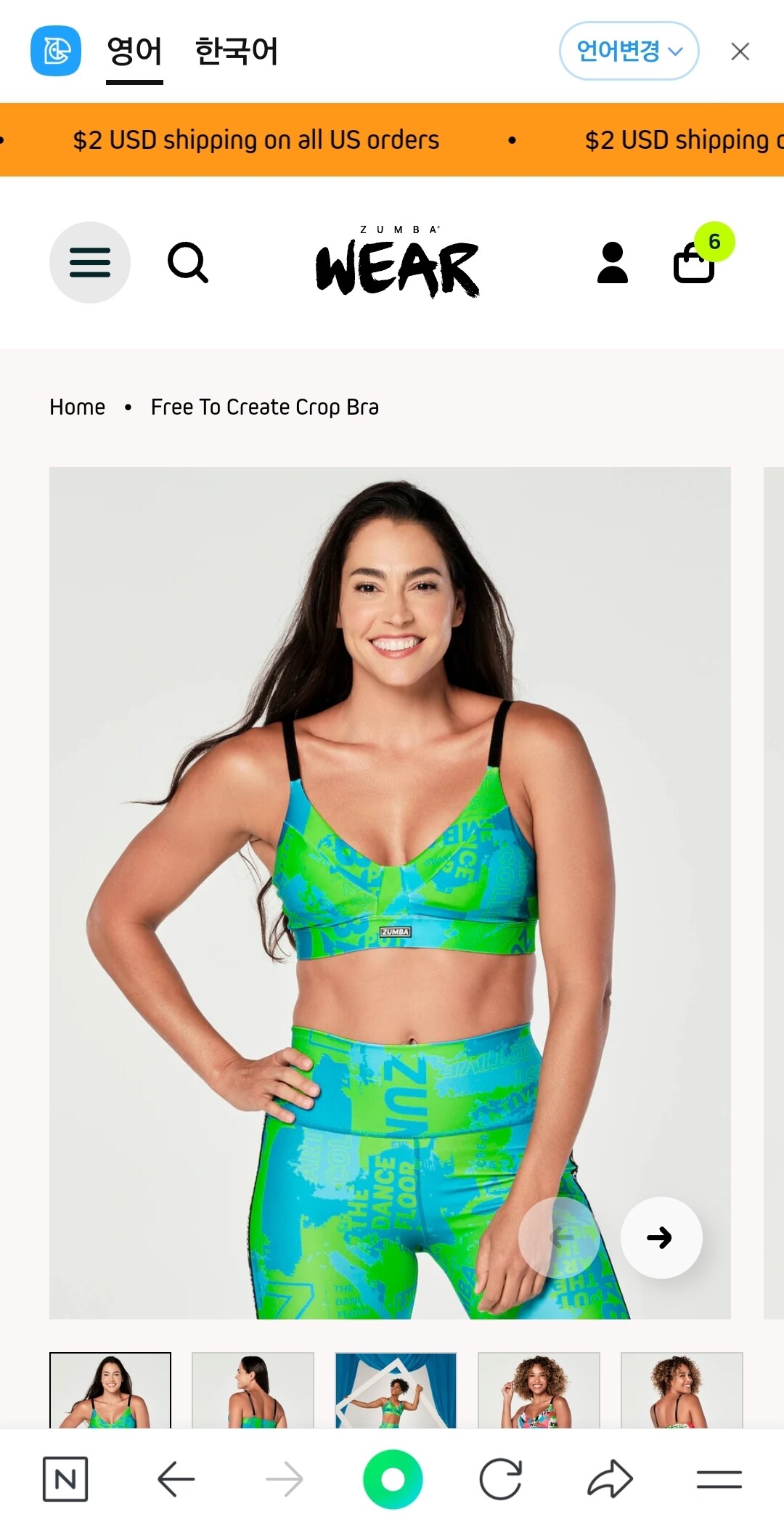Reload the current page

pyautogui.click(x=501, y=1479)
